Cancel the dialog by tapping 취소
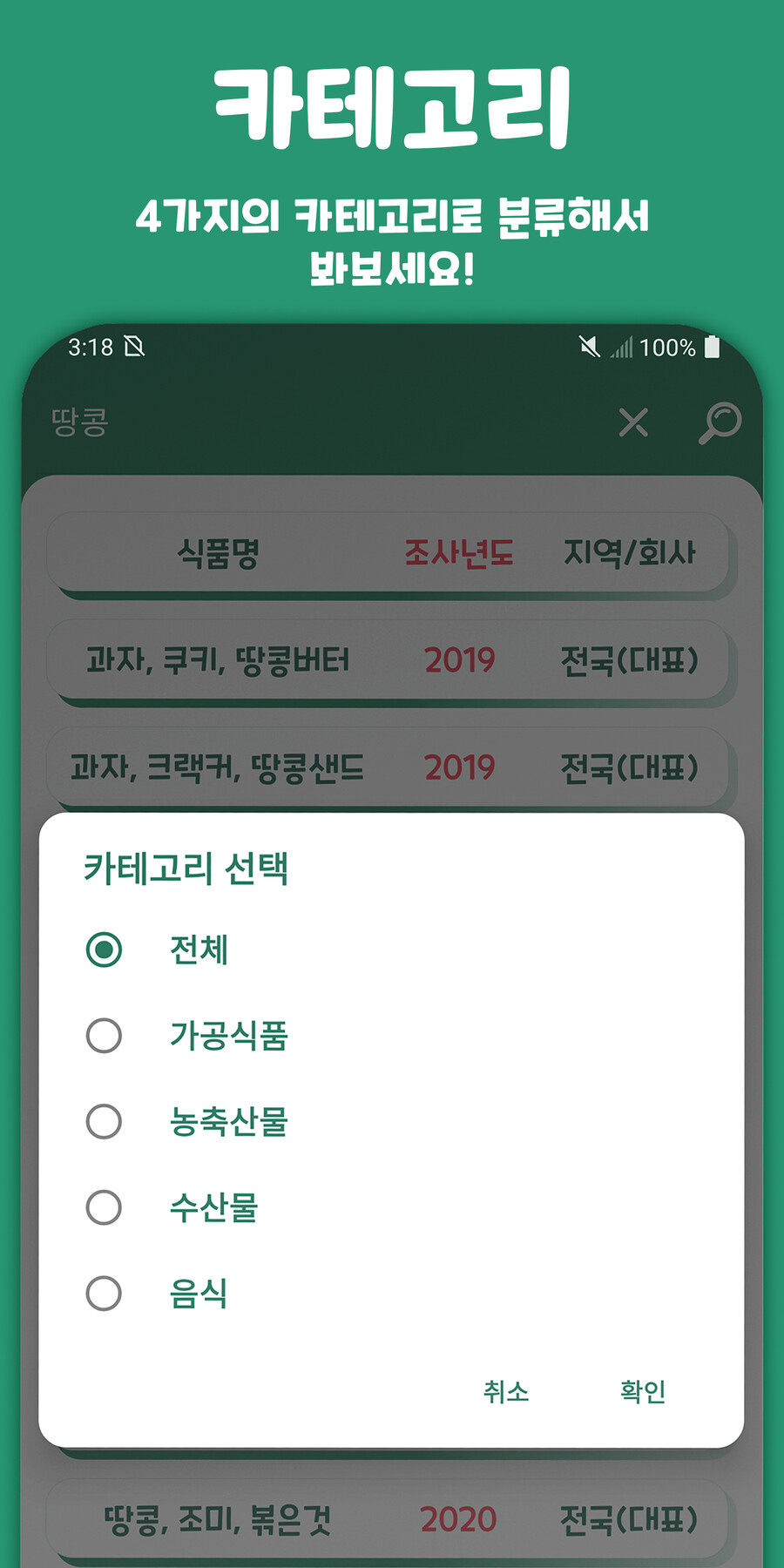The height and width of the screenshot is (1568, 784). click(508, 1392)
